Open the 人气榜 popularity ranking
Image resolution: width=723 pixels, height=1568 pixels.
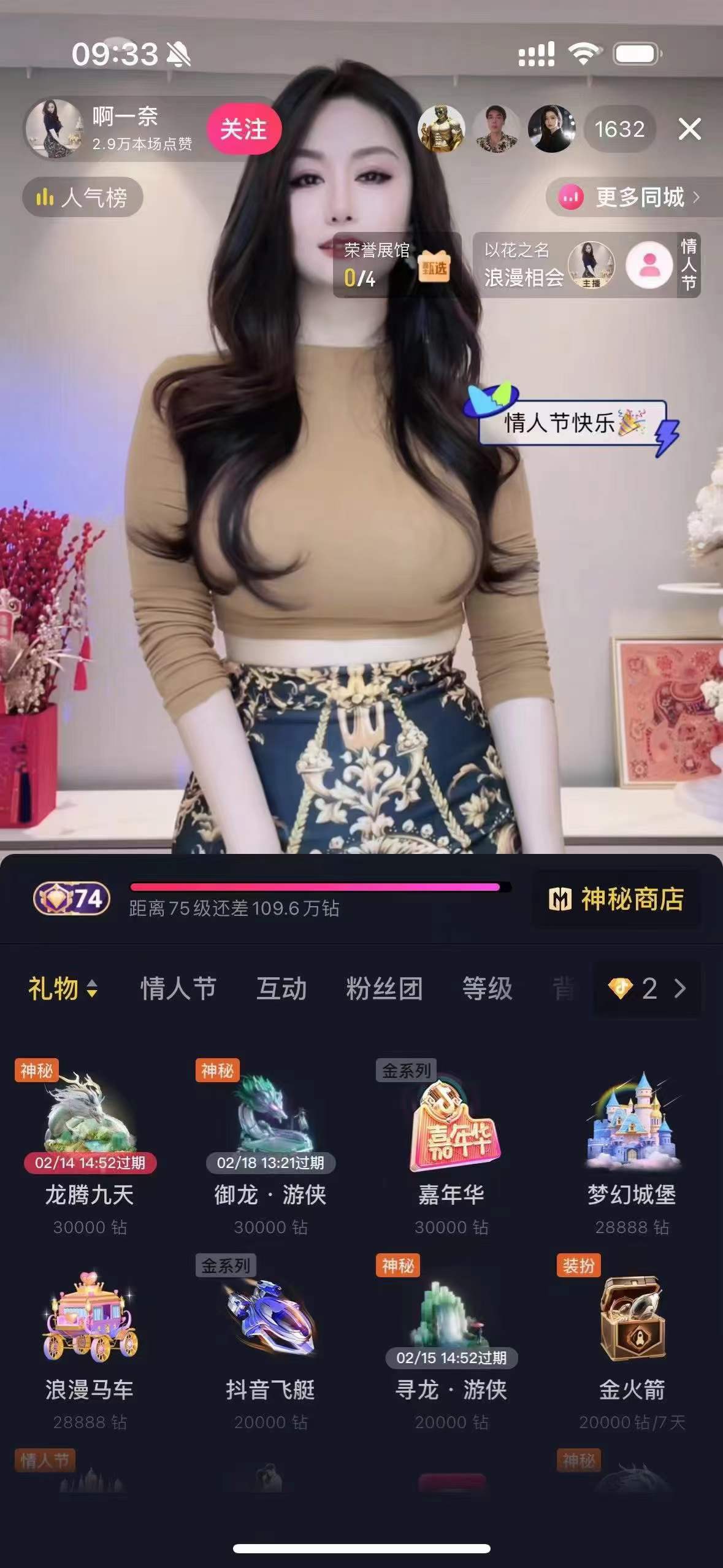[83, 198]
